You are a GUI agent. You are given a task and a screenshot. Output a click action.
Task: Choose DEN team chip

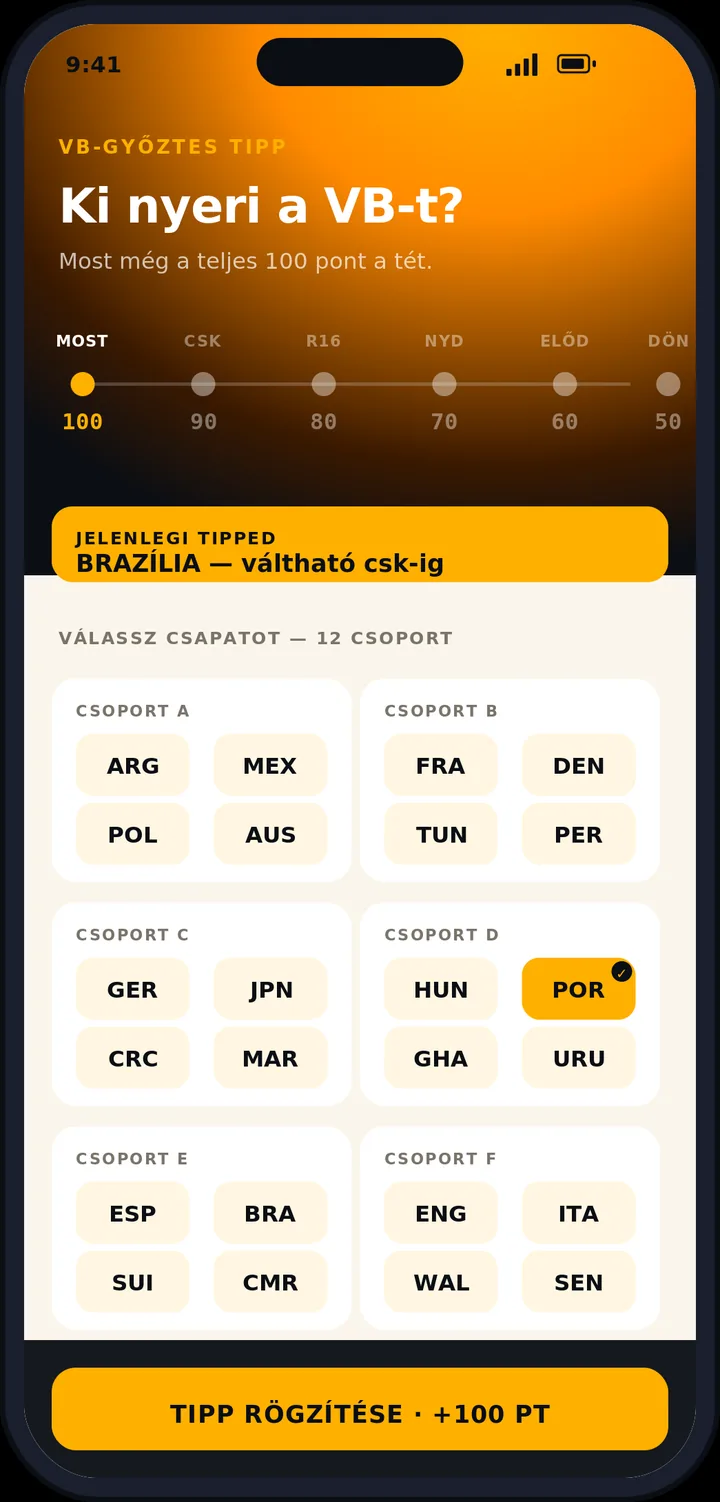point(579,766)
